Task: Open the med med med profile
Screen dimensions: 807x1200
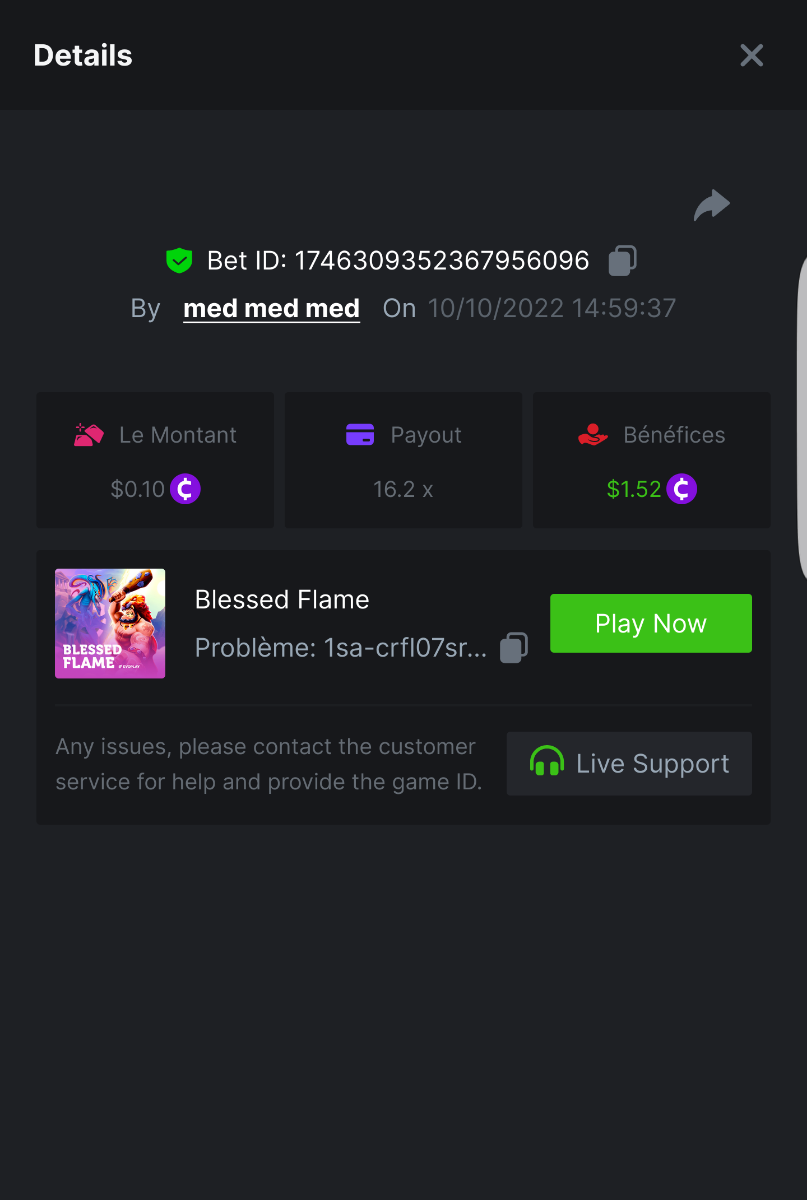Action: coord(271,308)
